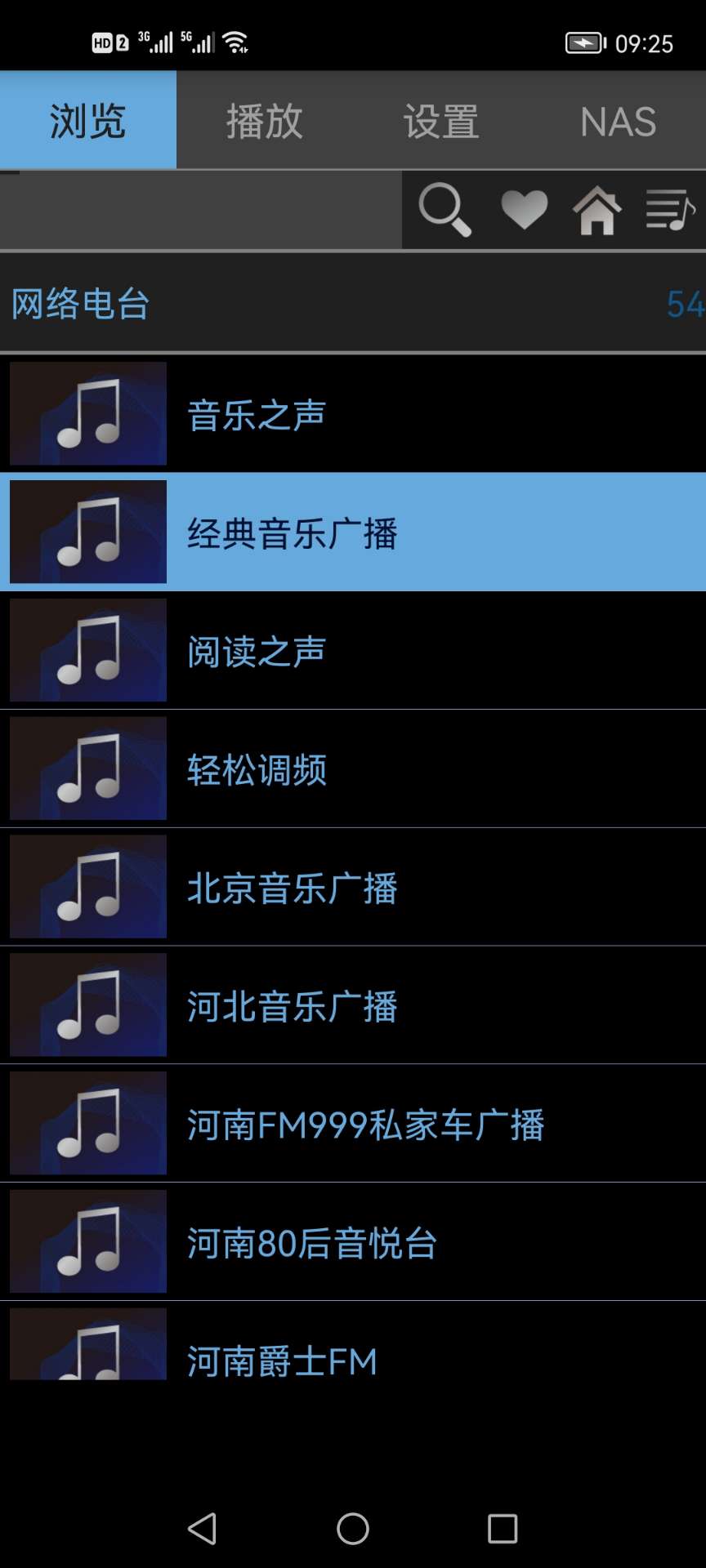706x1568 pixels.
Task: Open favorites with the heart icon
Action: tap(524, 210)
